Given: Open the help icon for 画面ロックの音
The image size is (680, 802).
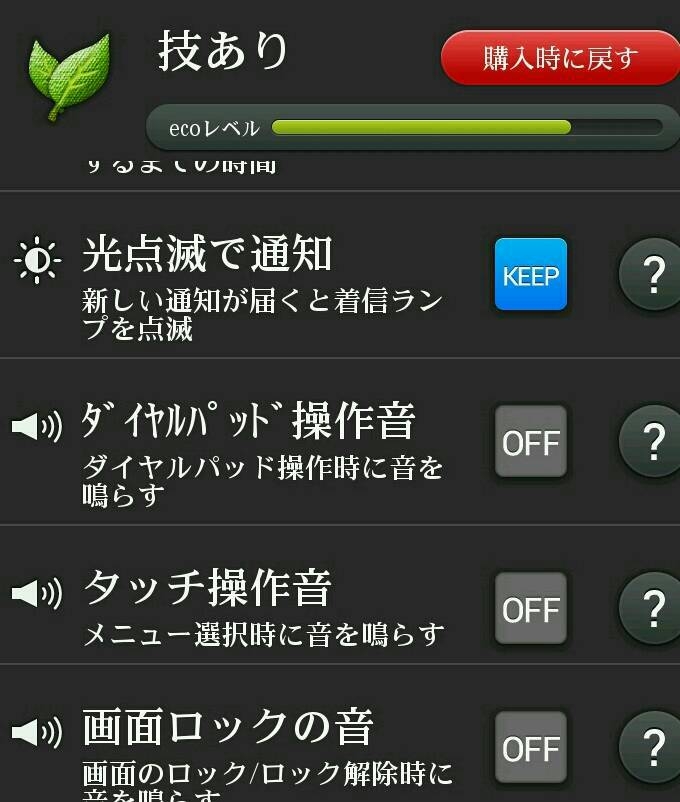Looking at the screenshot, I should [651, 747].
